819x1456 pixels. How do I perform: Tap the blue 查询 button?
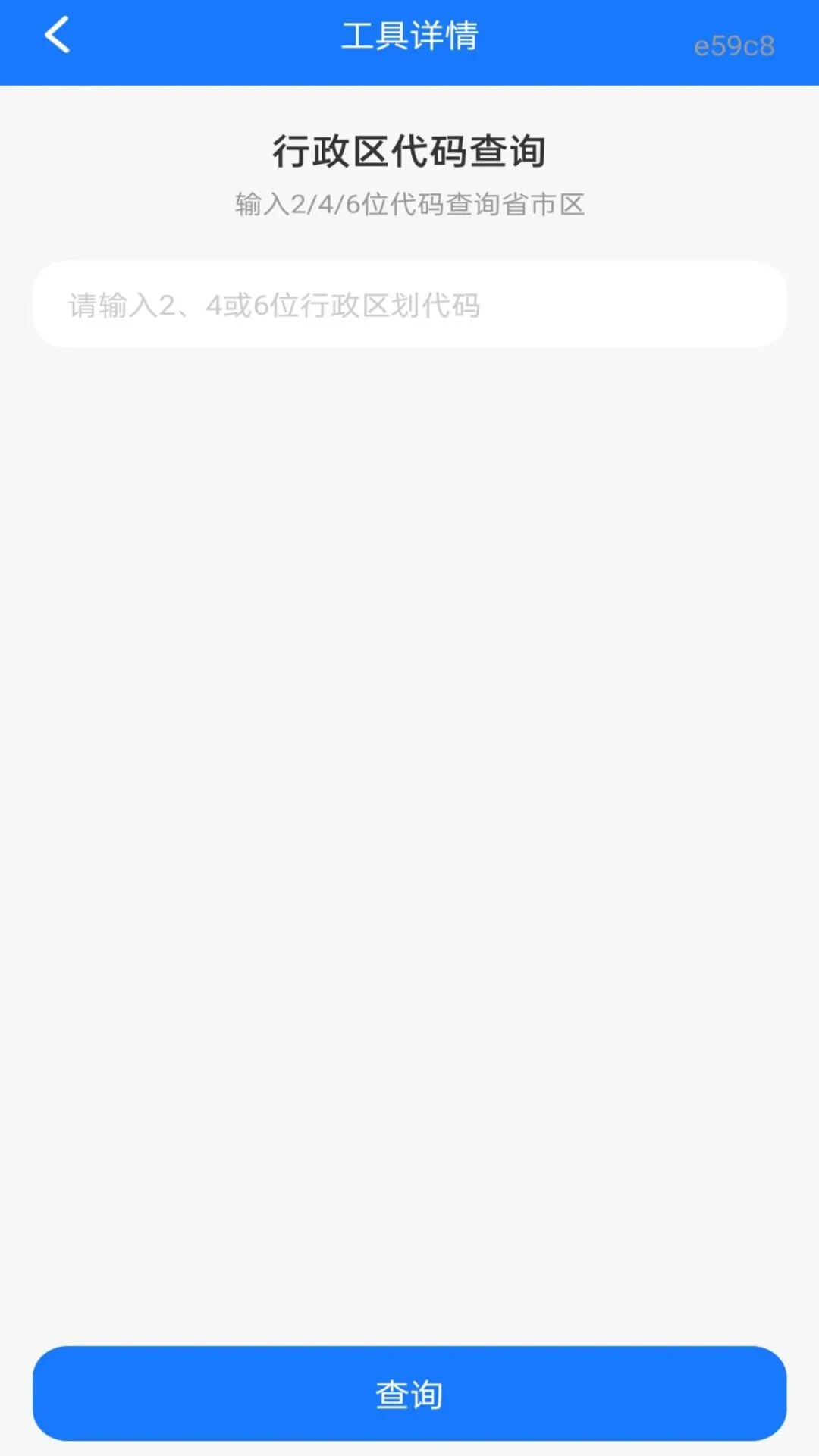coord(409,1394)
